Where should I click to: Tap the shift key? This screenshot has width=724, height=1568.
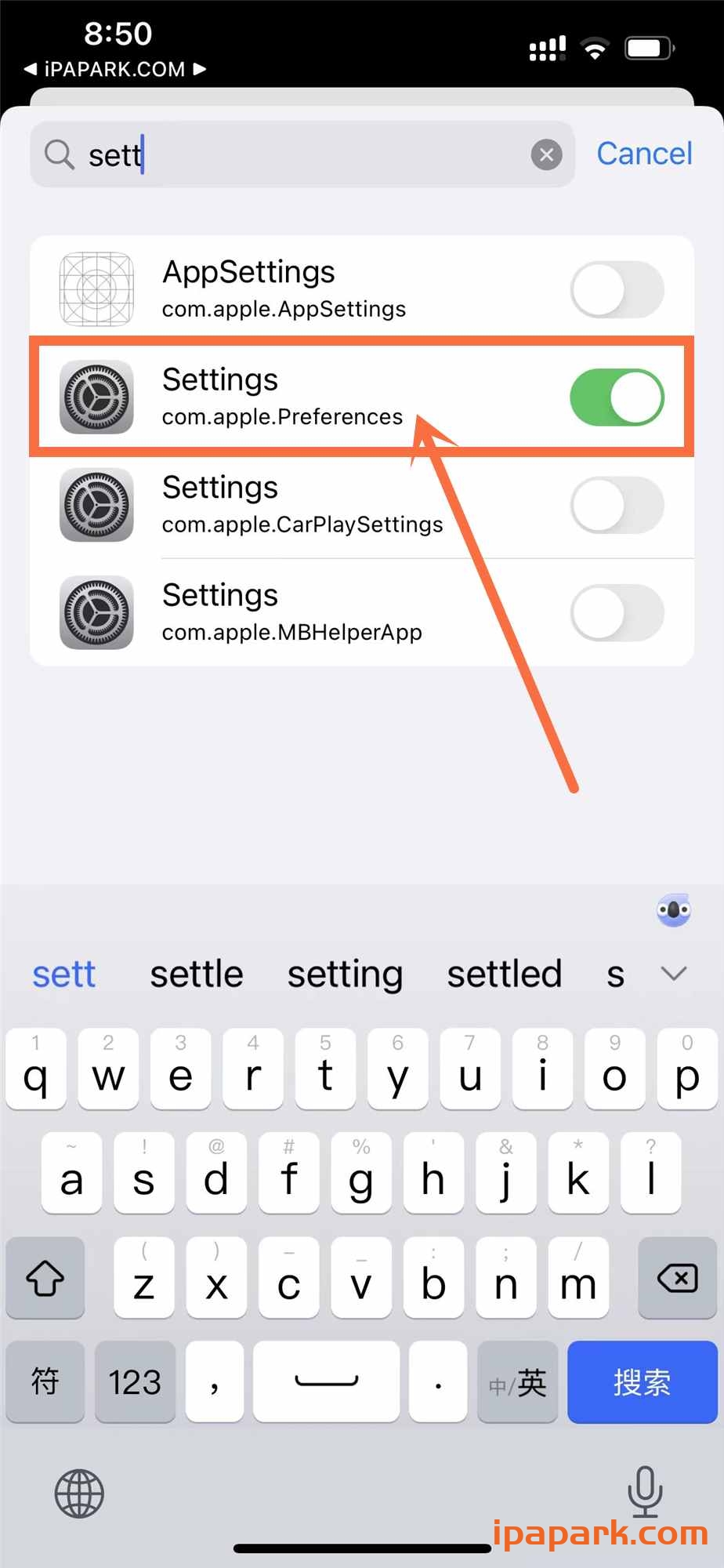45,1279
